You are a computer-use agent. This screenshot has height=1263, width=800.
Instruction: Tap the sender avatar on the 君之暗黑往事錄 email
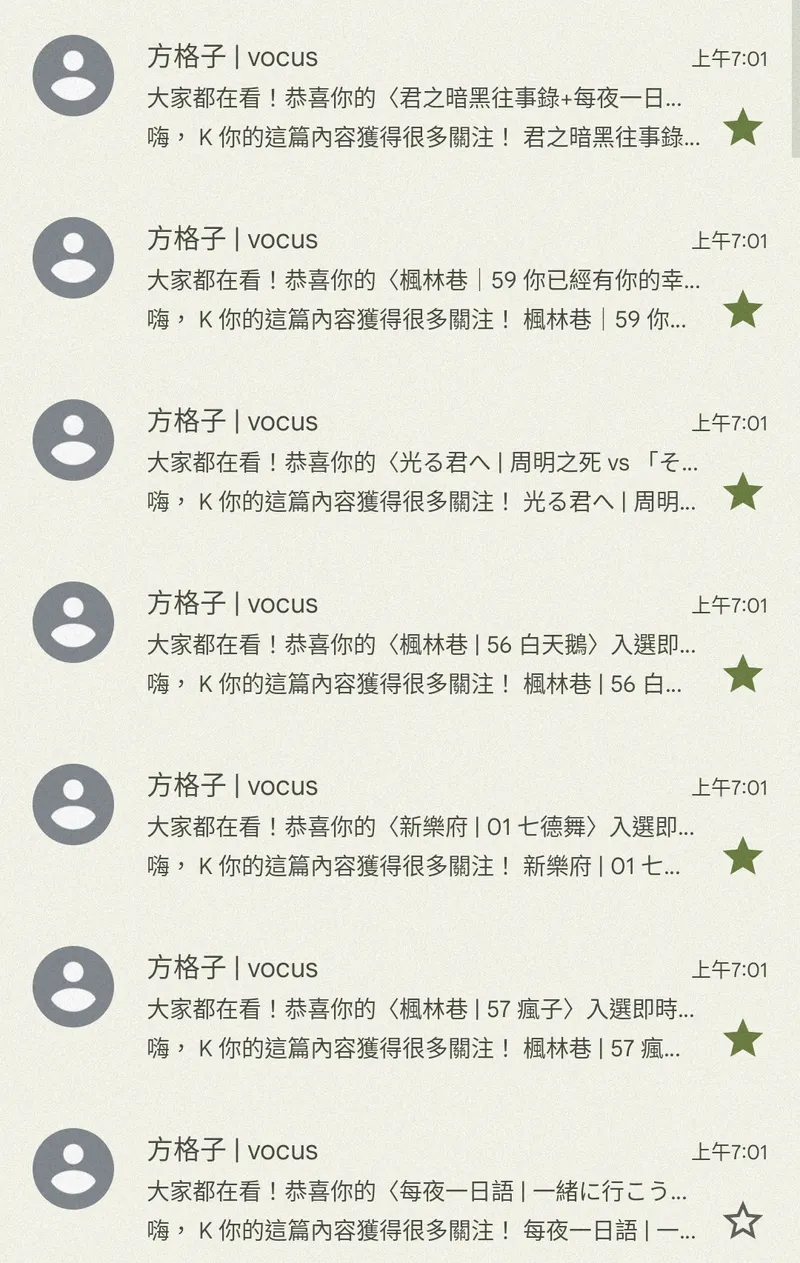coord(73,76)
